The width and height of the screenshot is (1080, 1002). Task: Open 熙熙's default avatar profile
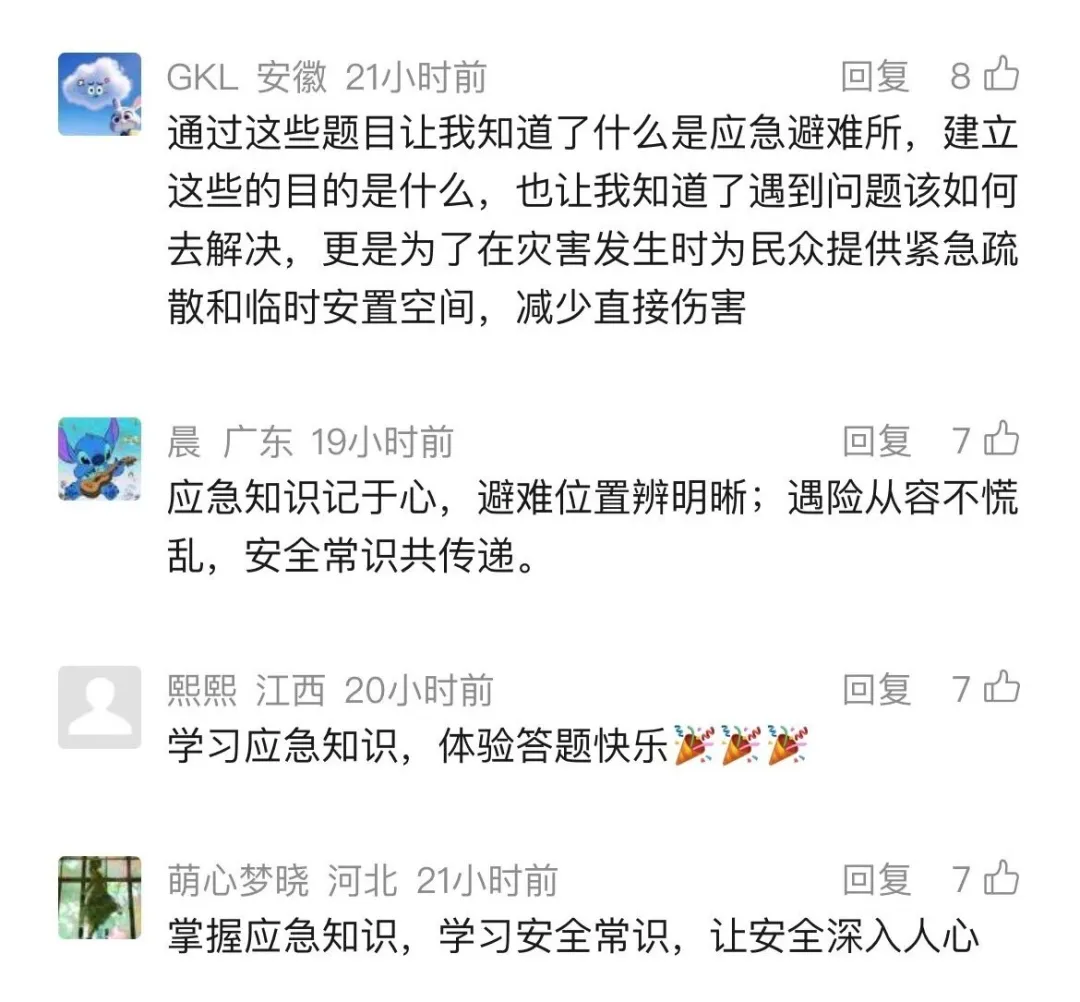coord(99,707)
